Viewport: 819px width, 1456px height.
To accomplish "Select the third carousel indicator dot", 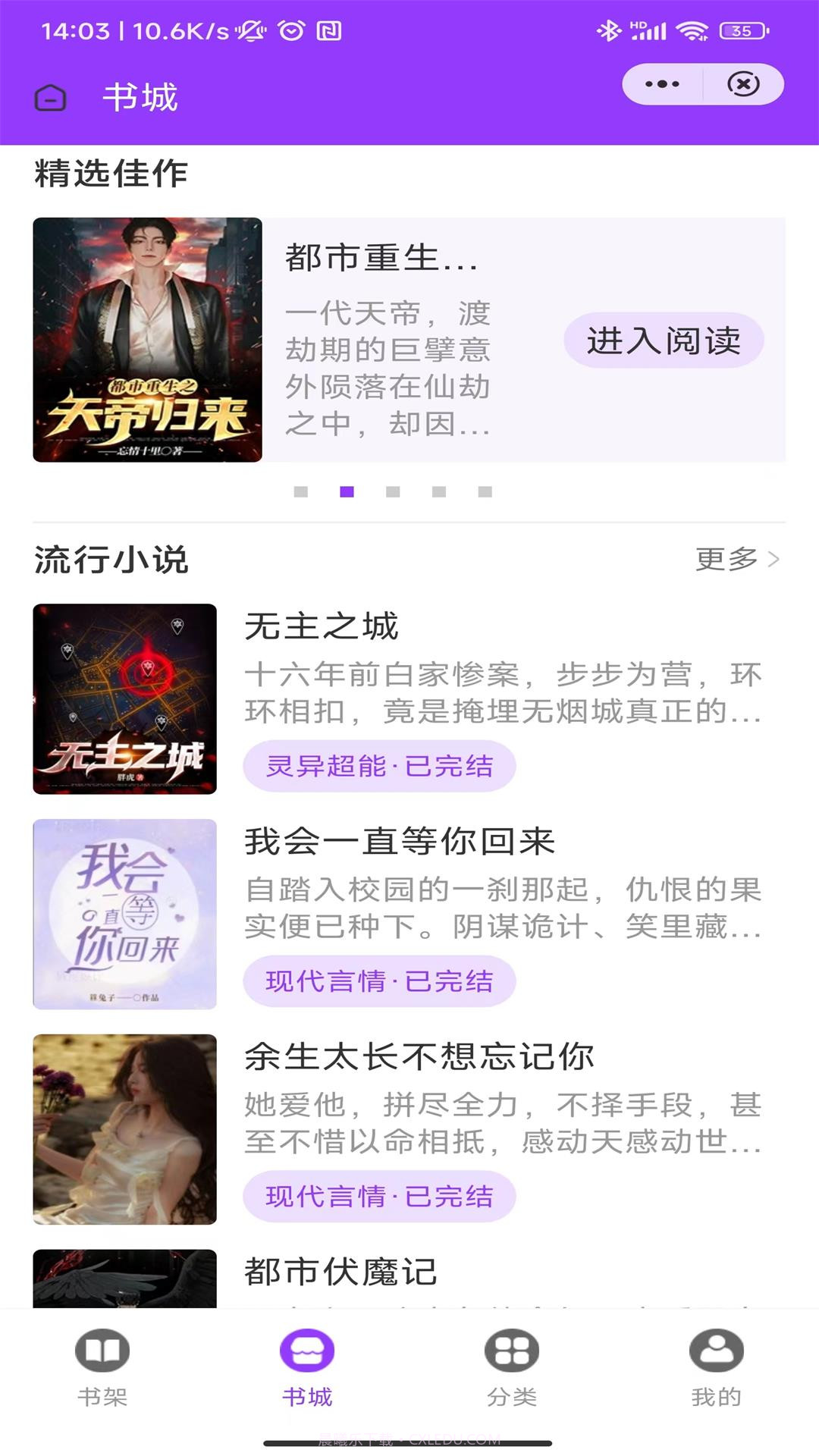I will click(391, 491).
